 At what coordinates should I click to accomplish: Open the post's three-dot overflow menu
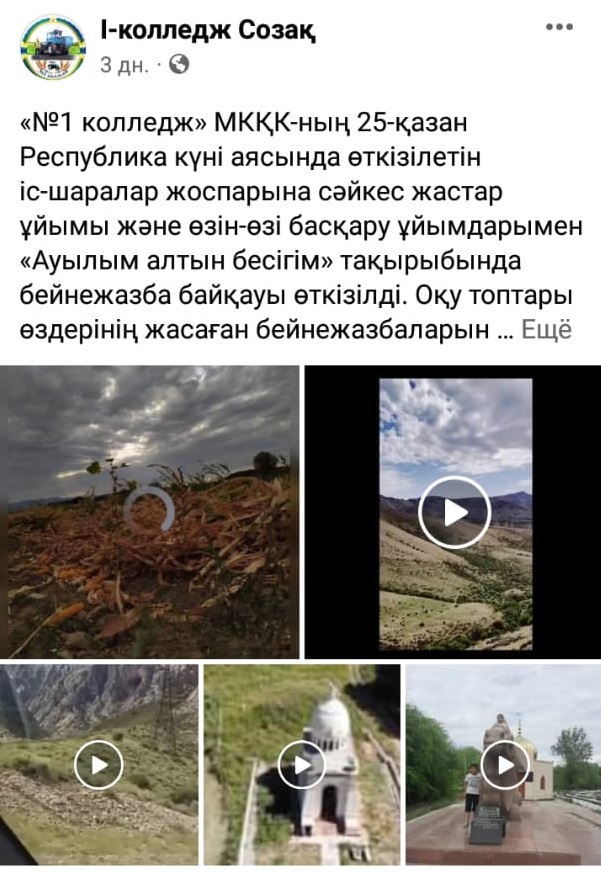point(558,27)
